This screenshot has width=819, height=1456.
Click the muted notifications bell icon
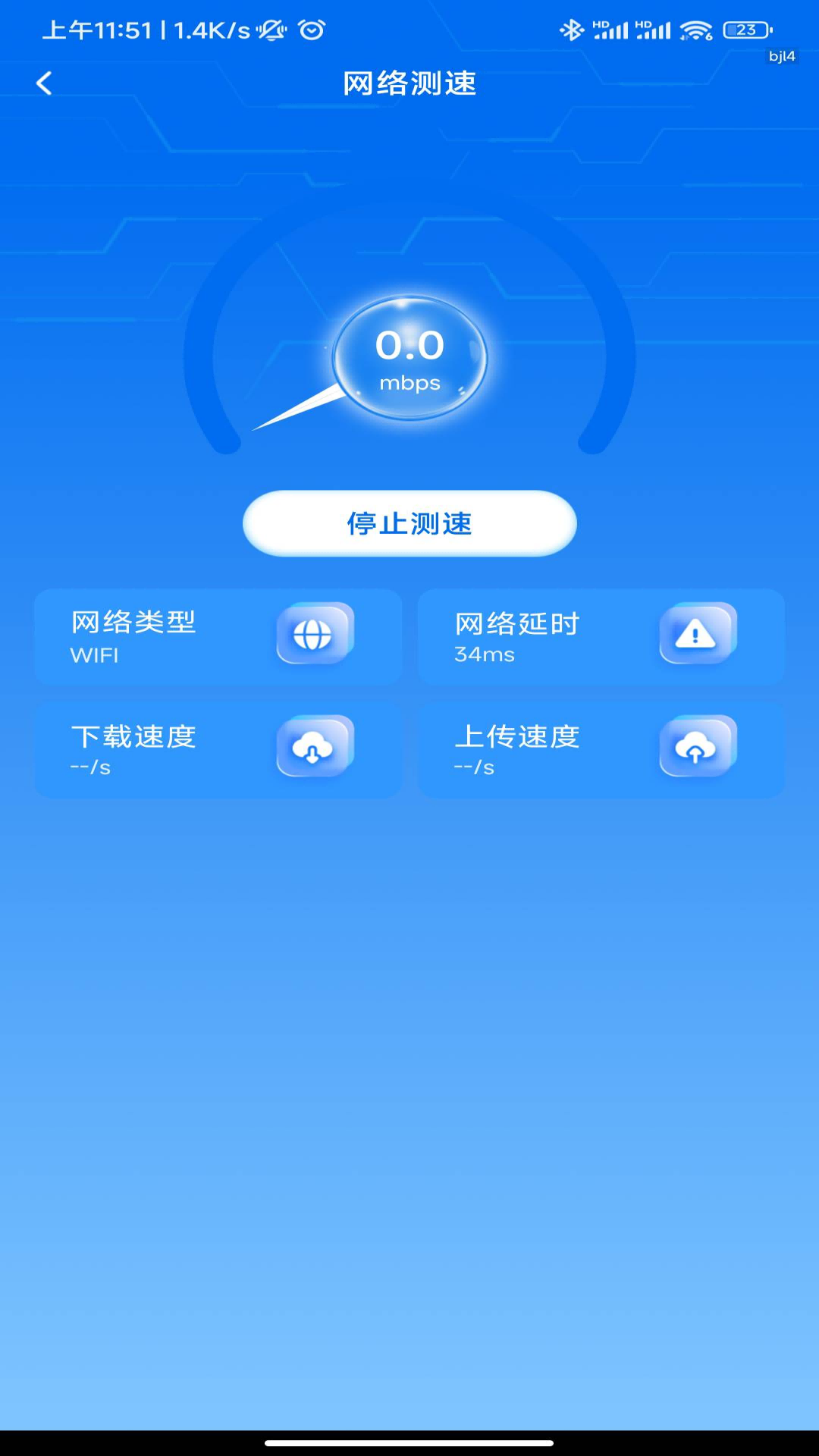[271, 30]
